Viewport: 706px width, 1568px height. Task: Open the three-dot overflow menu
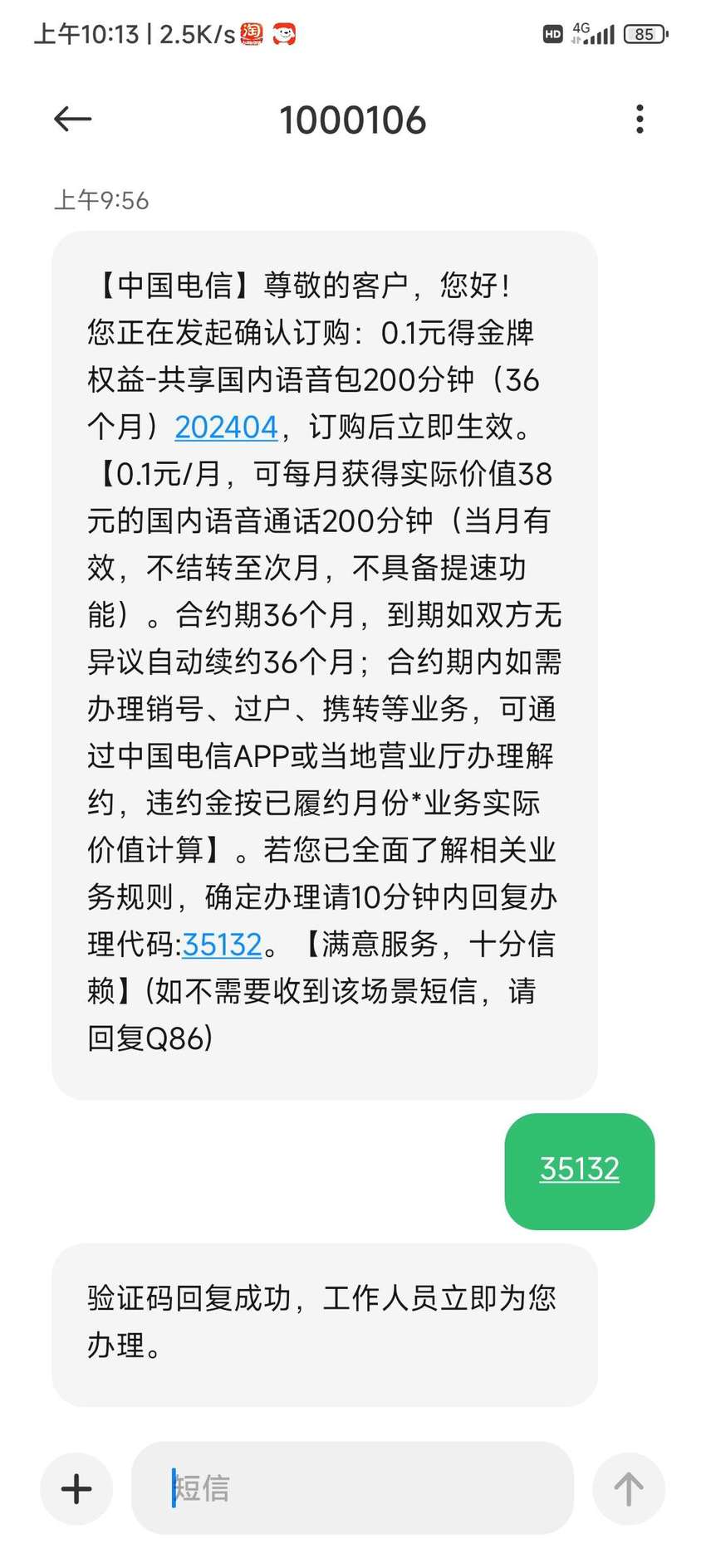tap(639, 120)
